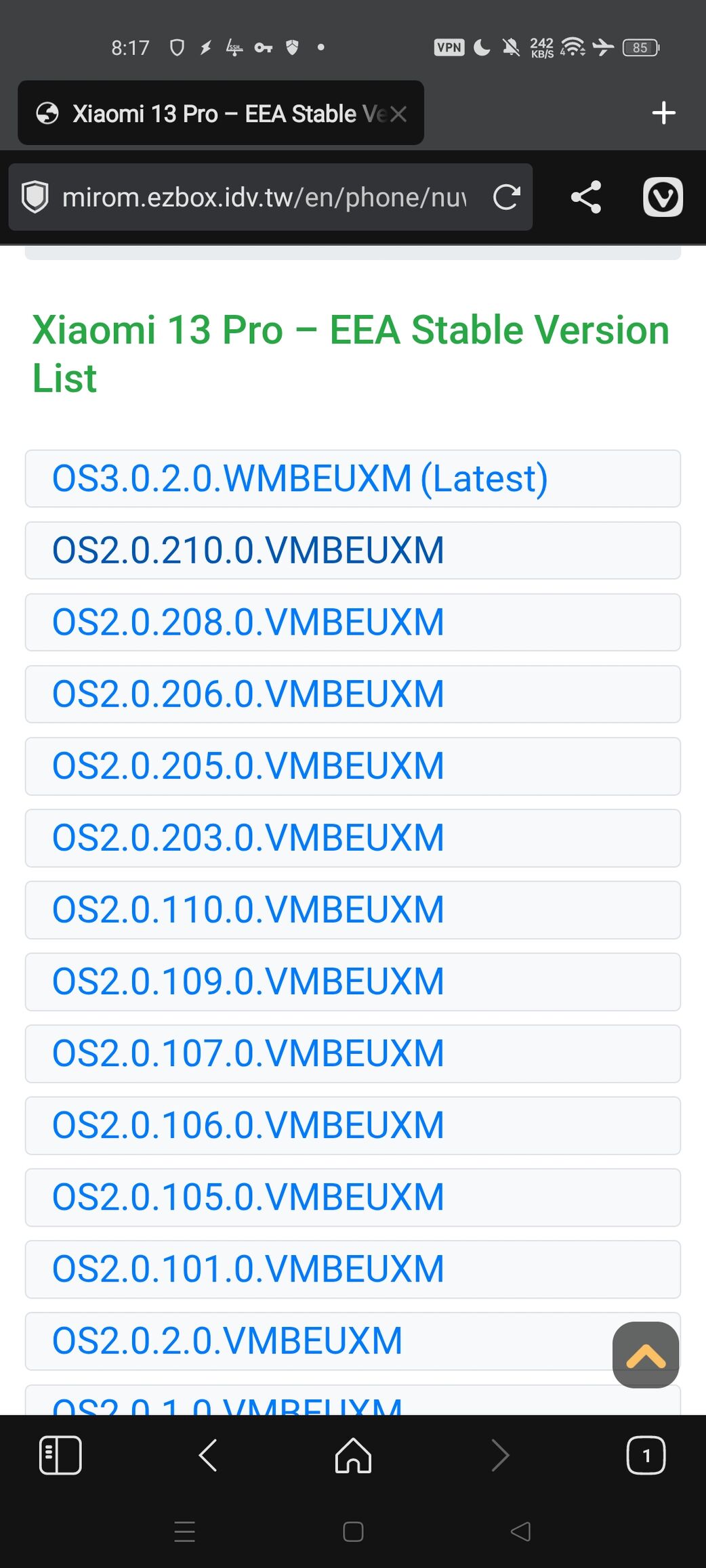This screenshot has width=706, height=1568.
Task: Open the tab switcher showing 1 tab
Action: tap(646, 1455)
